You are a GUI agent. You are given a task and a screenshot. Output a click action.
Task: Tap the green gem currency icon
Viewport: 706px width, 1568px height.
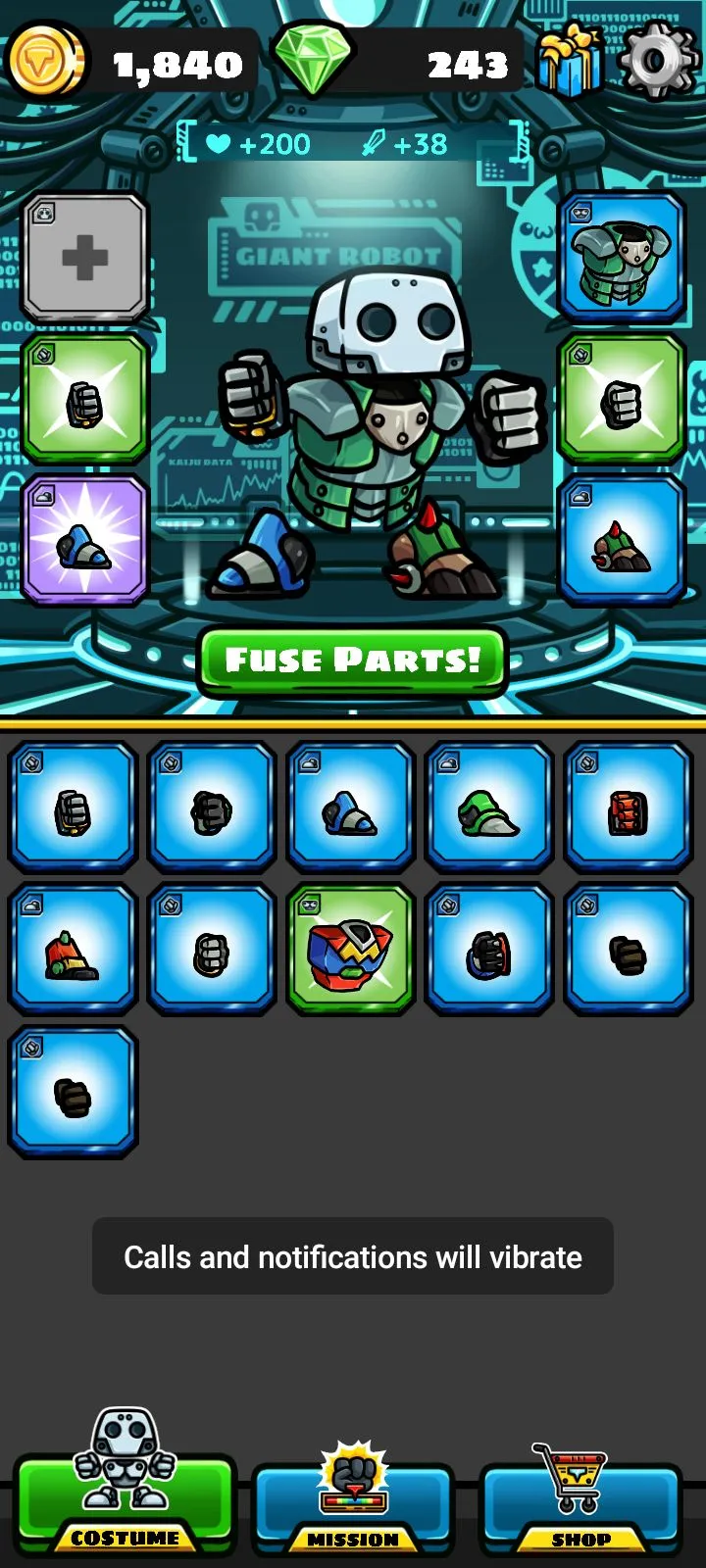click(x=313, y=61)
